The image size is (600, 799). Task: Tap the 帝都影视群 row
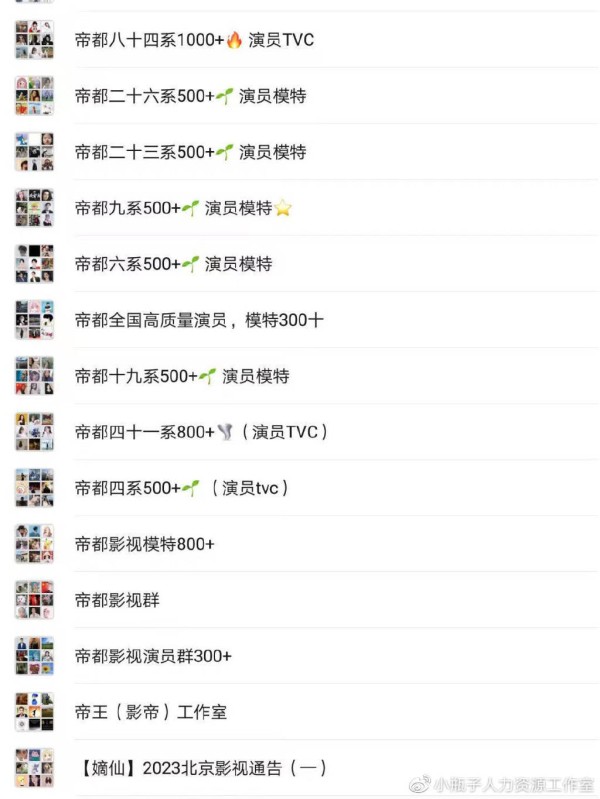(117, 600)
